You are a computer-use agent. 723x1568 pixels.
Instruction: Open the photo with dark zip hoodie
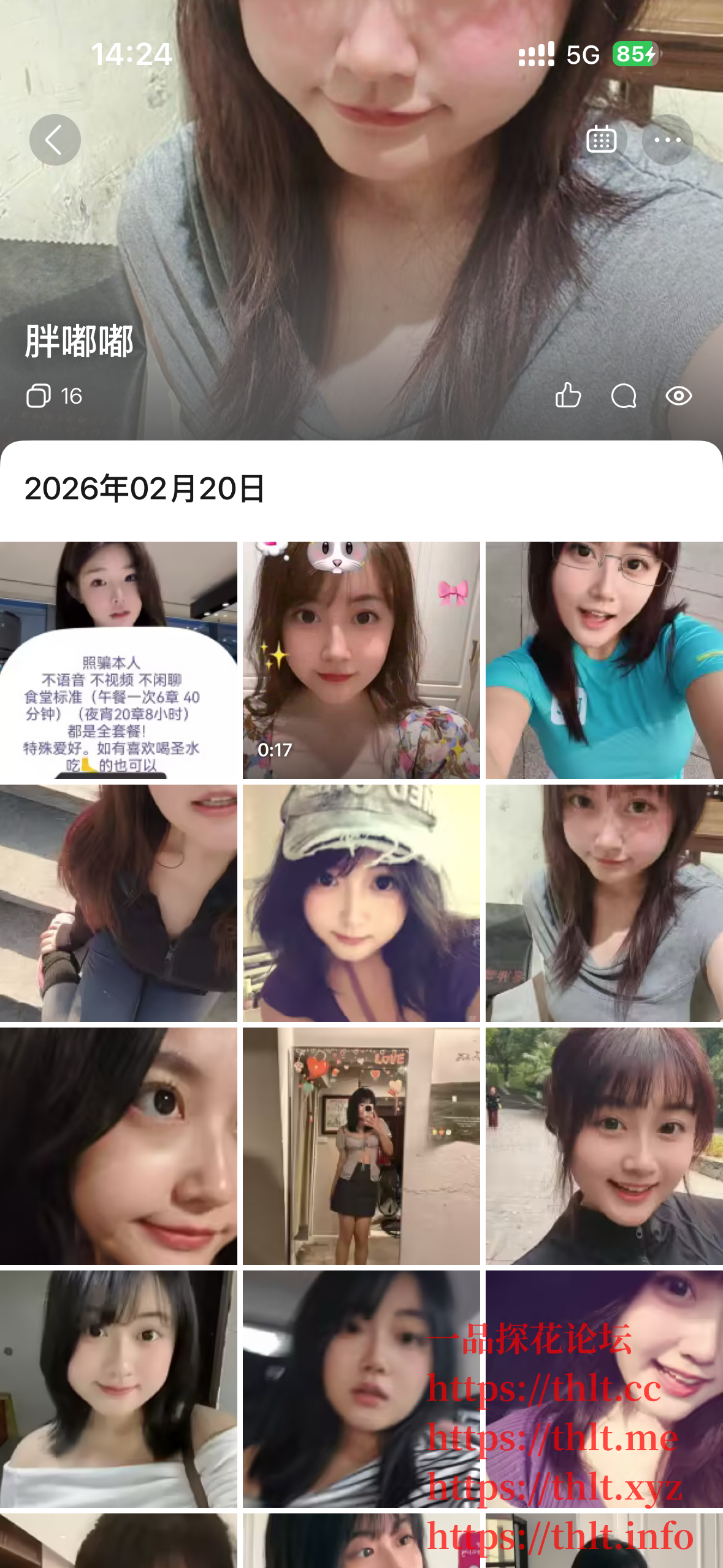pyautogui.click(x=118, y=902)
